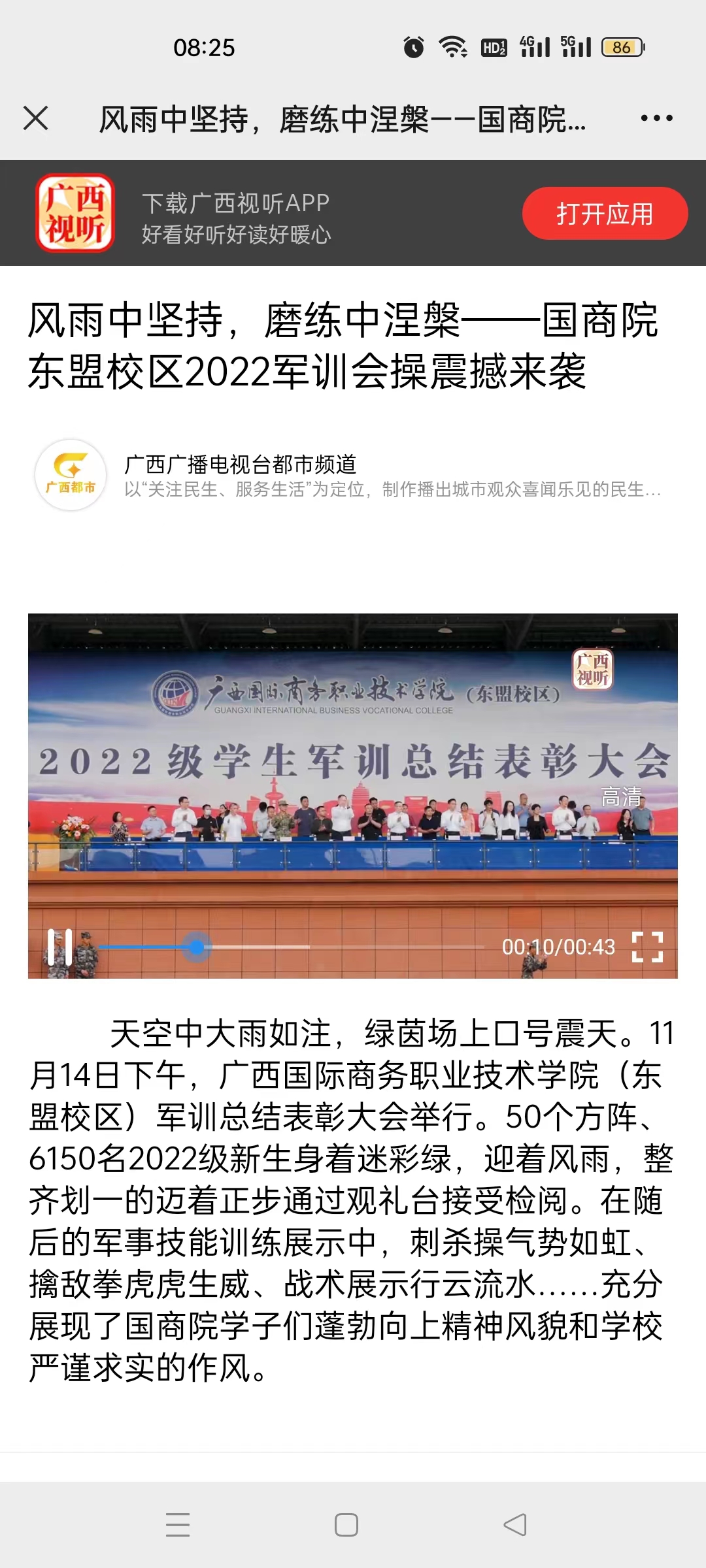Image resolution: width=706 pixels, height=1568 pixels.
Task: Enter fullscreen video mode
Action: tap(647, 947)
